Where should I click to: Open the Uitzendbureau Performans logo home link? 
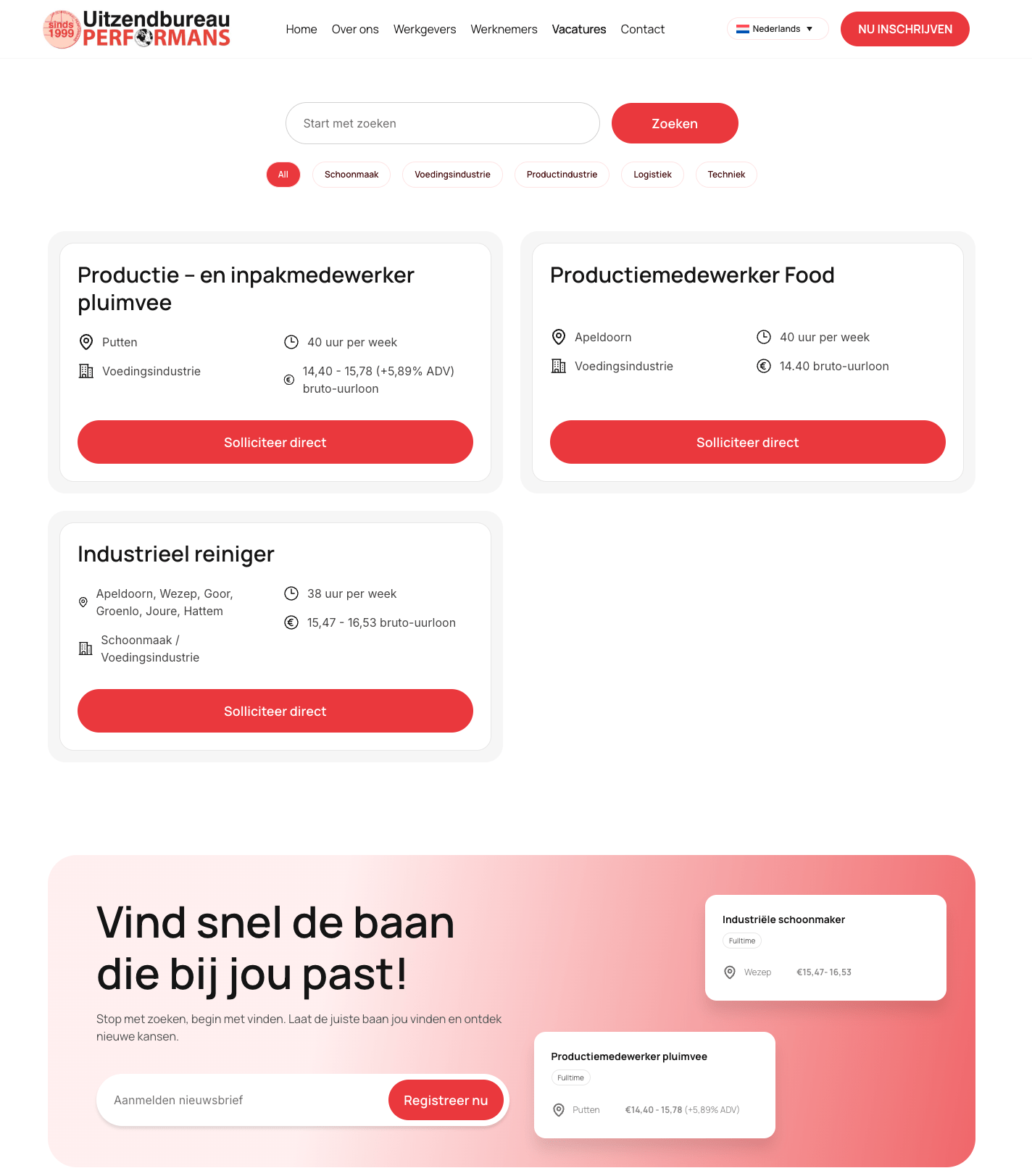pyautogui.click(x=136, y=29)
